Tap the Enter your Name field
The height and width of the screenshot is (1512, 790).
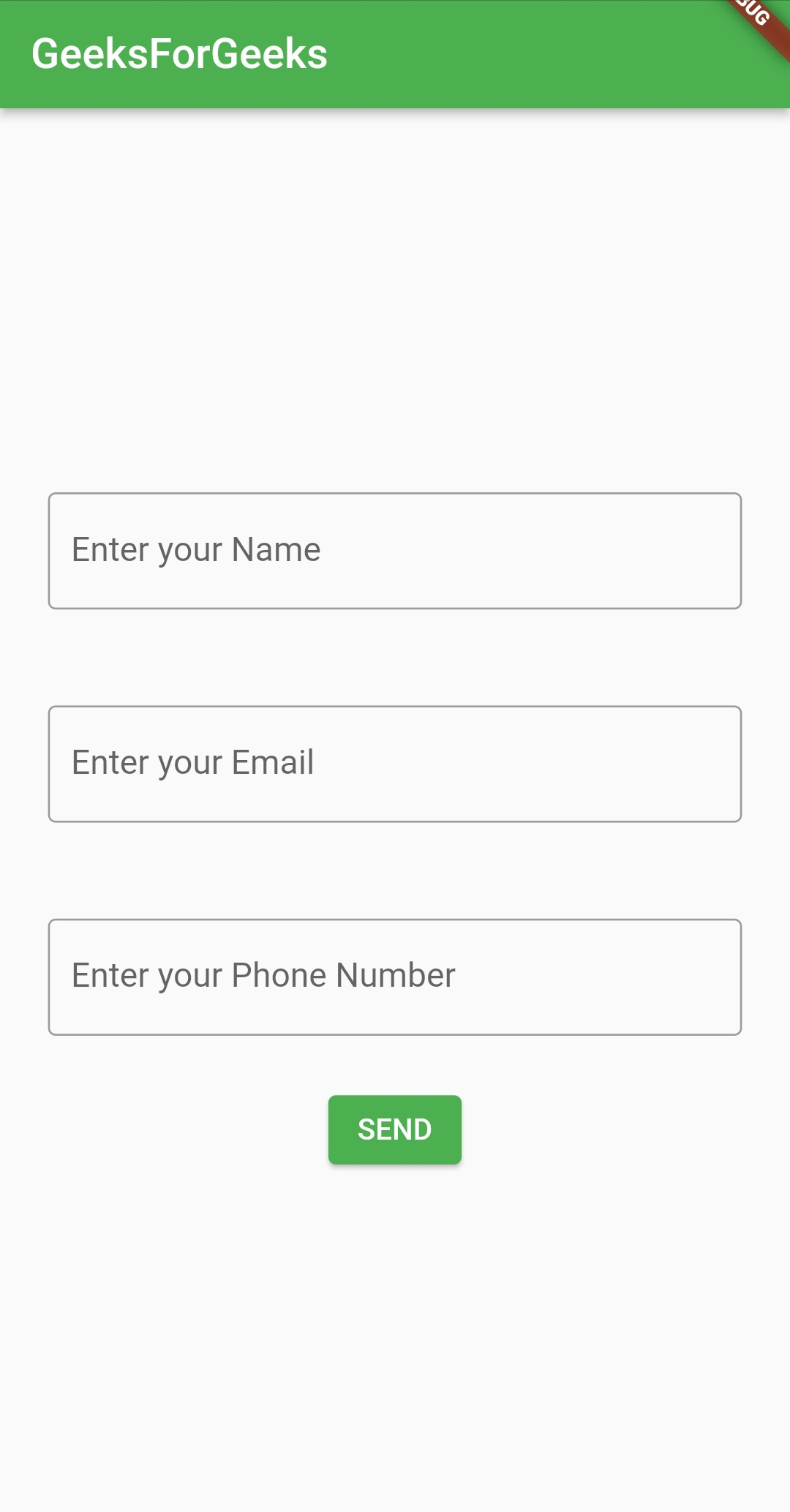(395, 551)
